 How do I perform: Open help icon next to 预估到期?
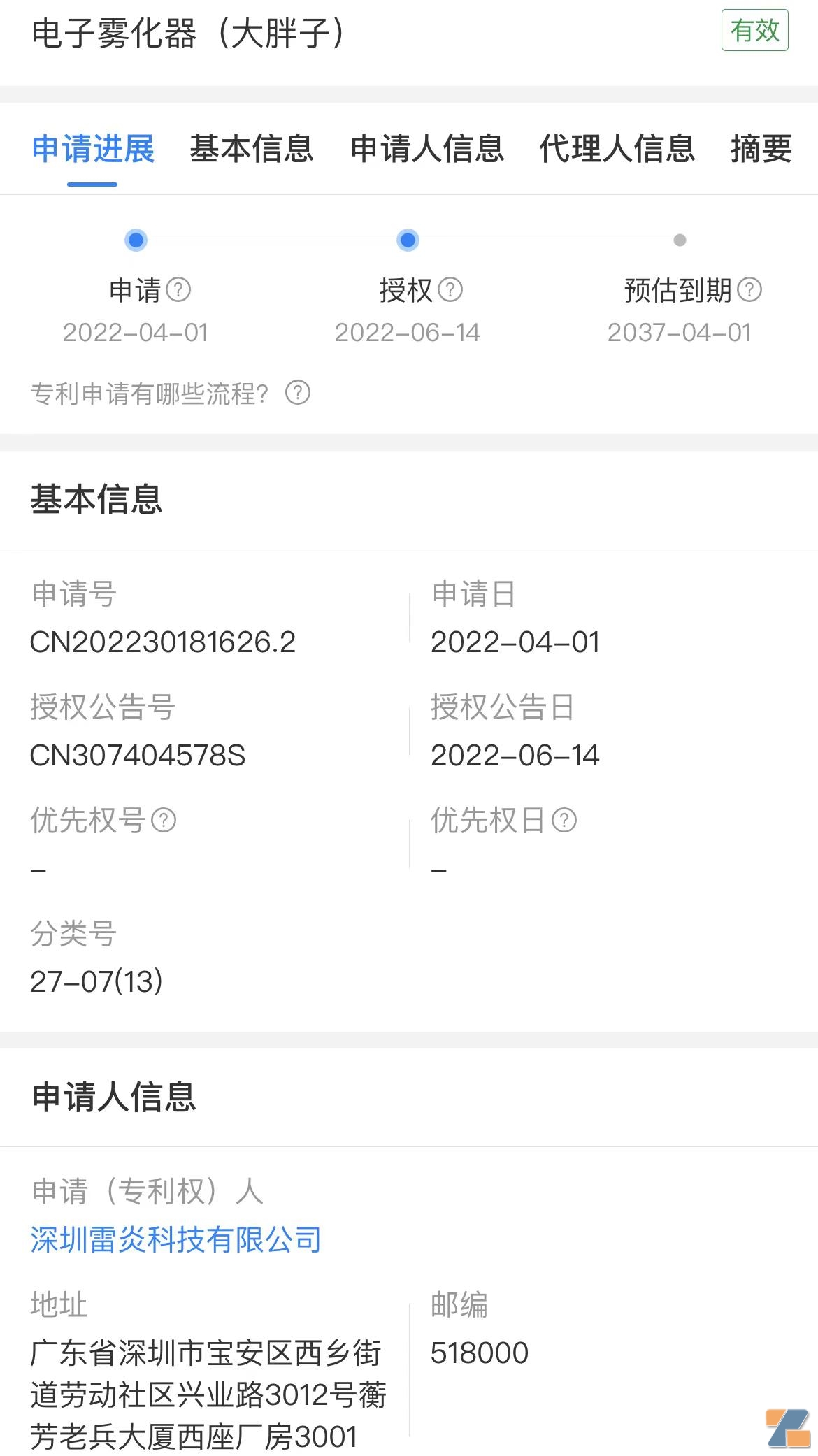point(750,291)
